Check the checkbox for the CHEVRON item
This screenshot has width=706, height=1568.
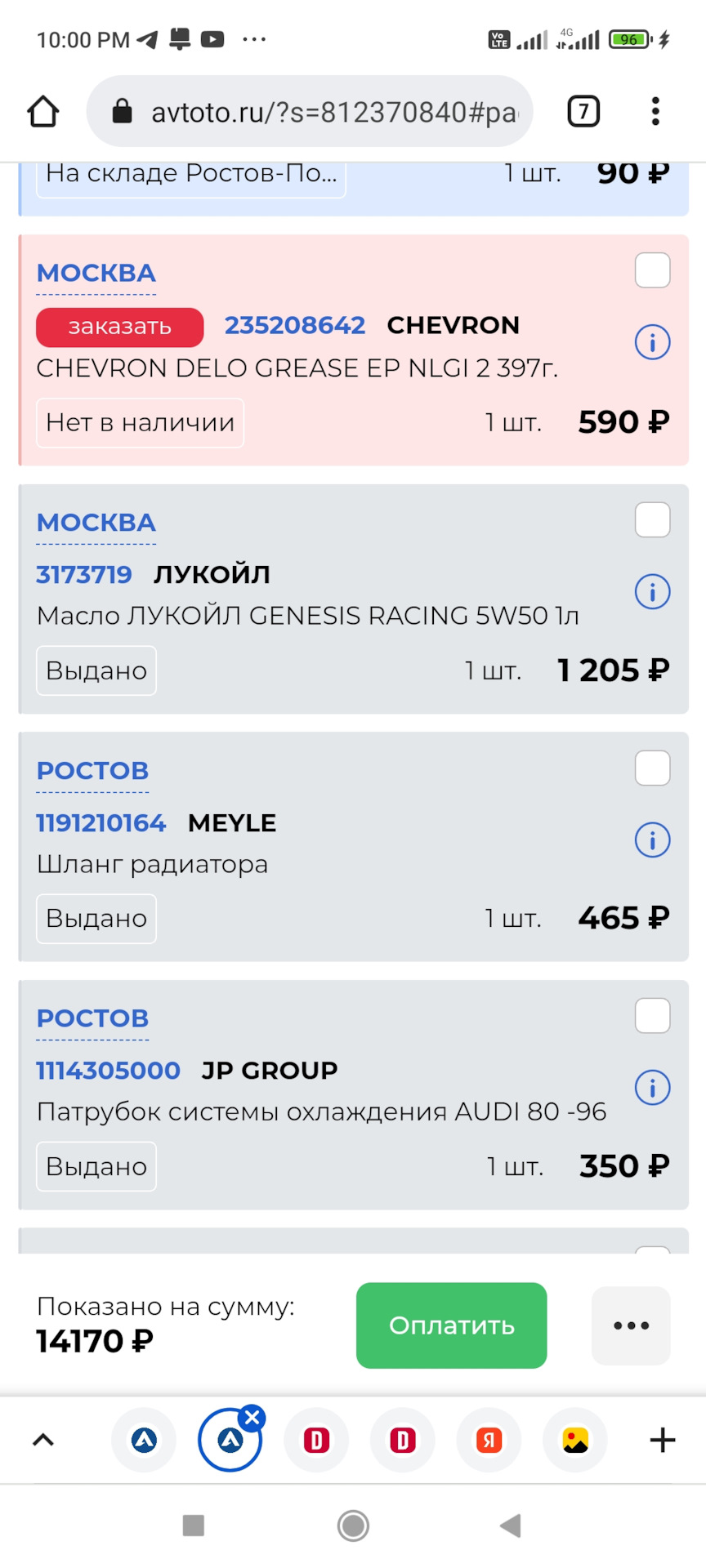[x=652, y=270]
